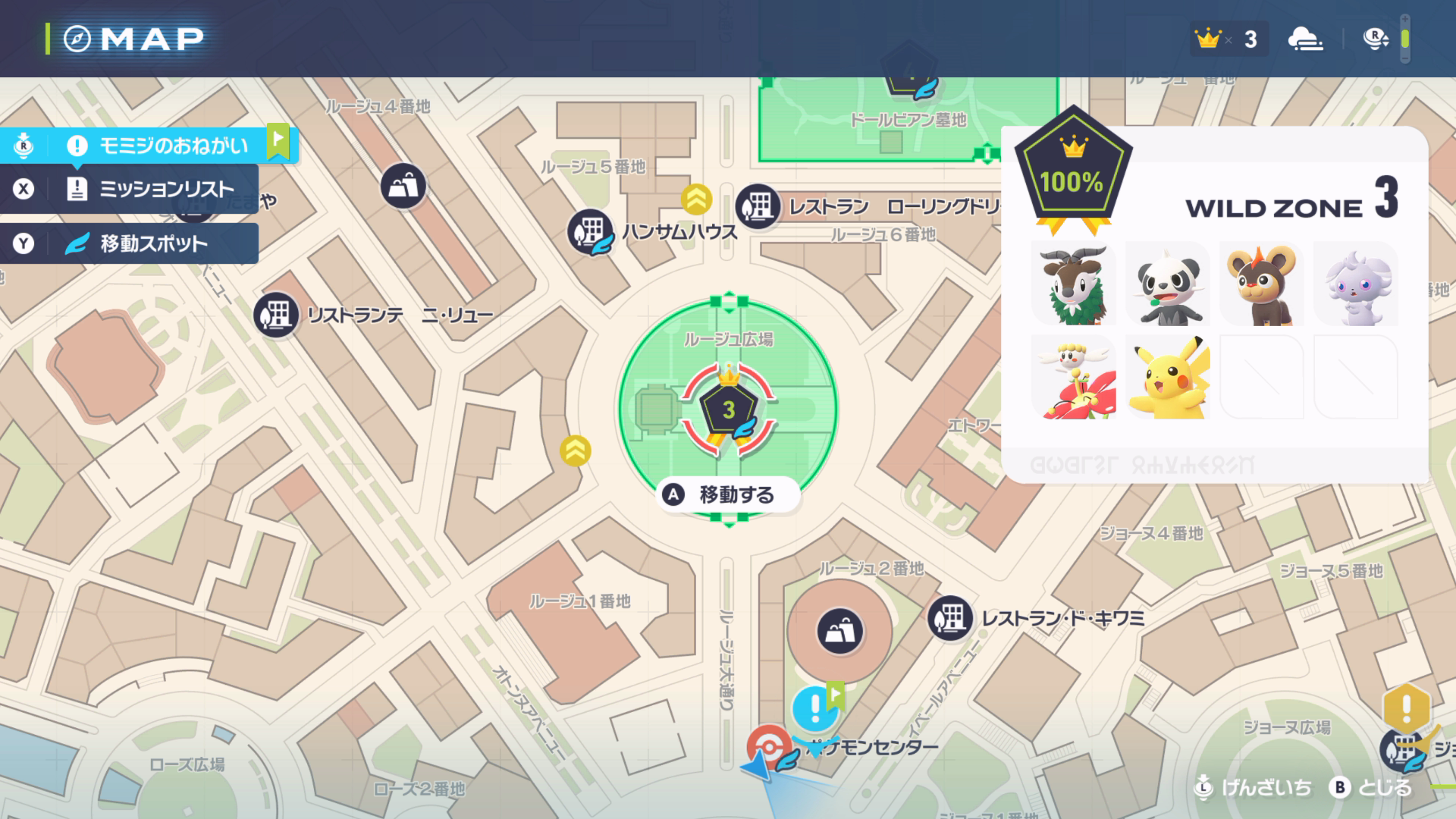
Task: Select the Wild Zone 3 map marker
Action: point(728,410)
